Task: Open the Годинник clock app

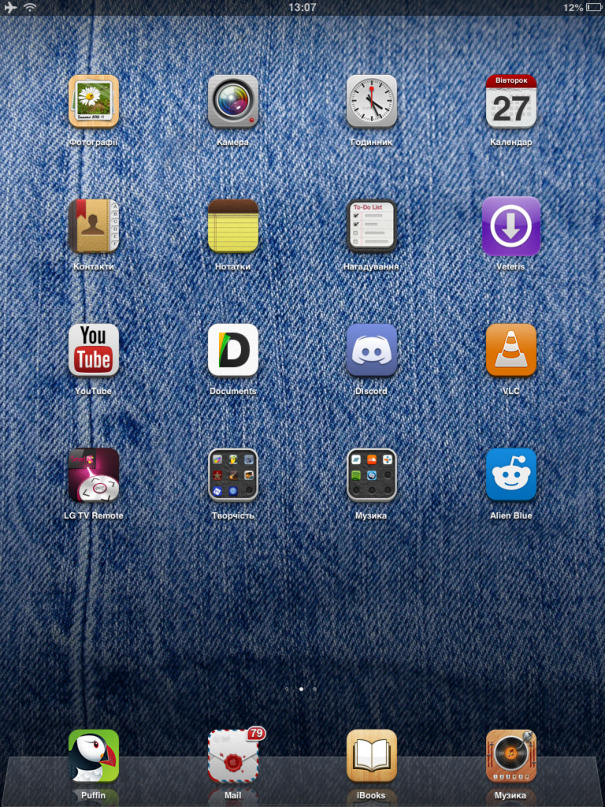Action: click(372, 101)
